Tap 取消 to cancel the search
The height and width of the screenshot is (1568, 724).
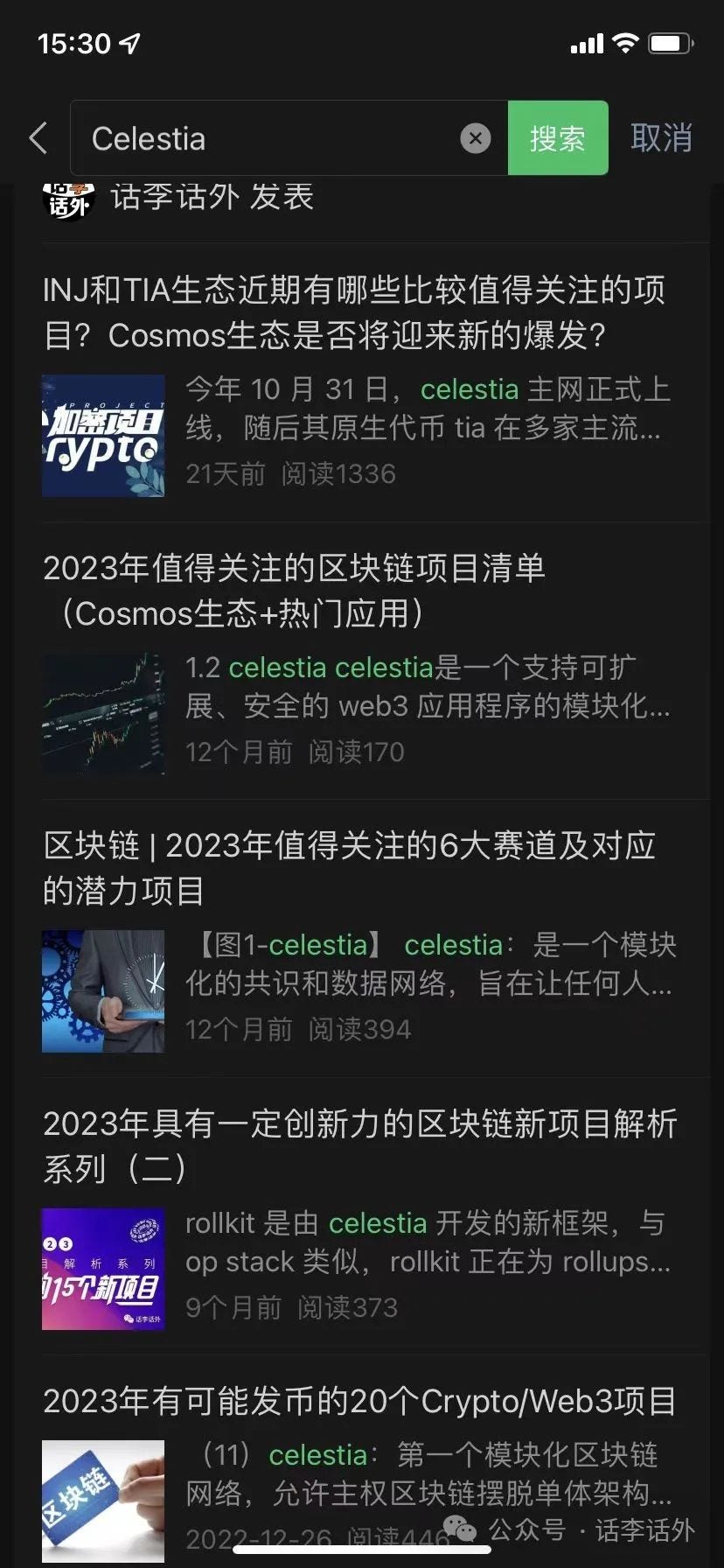point(661,137)
